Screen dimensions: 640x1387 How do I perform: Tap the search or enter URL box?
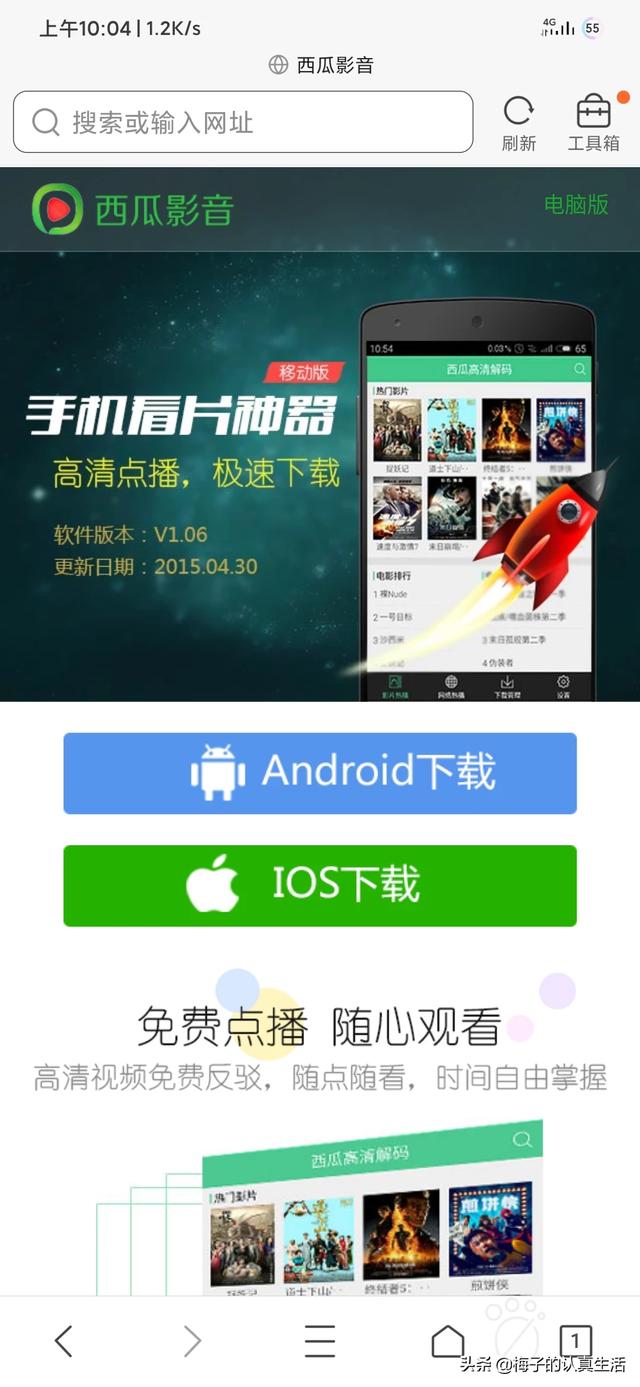click(x=242, y=122)
